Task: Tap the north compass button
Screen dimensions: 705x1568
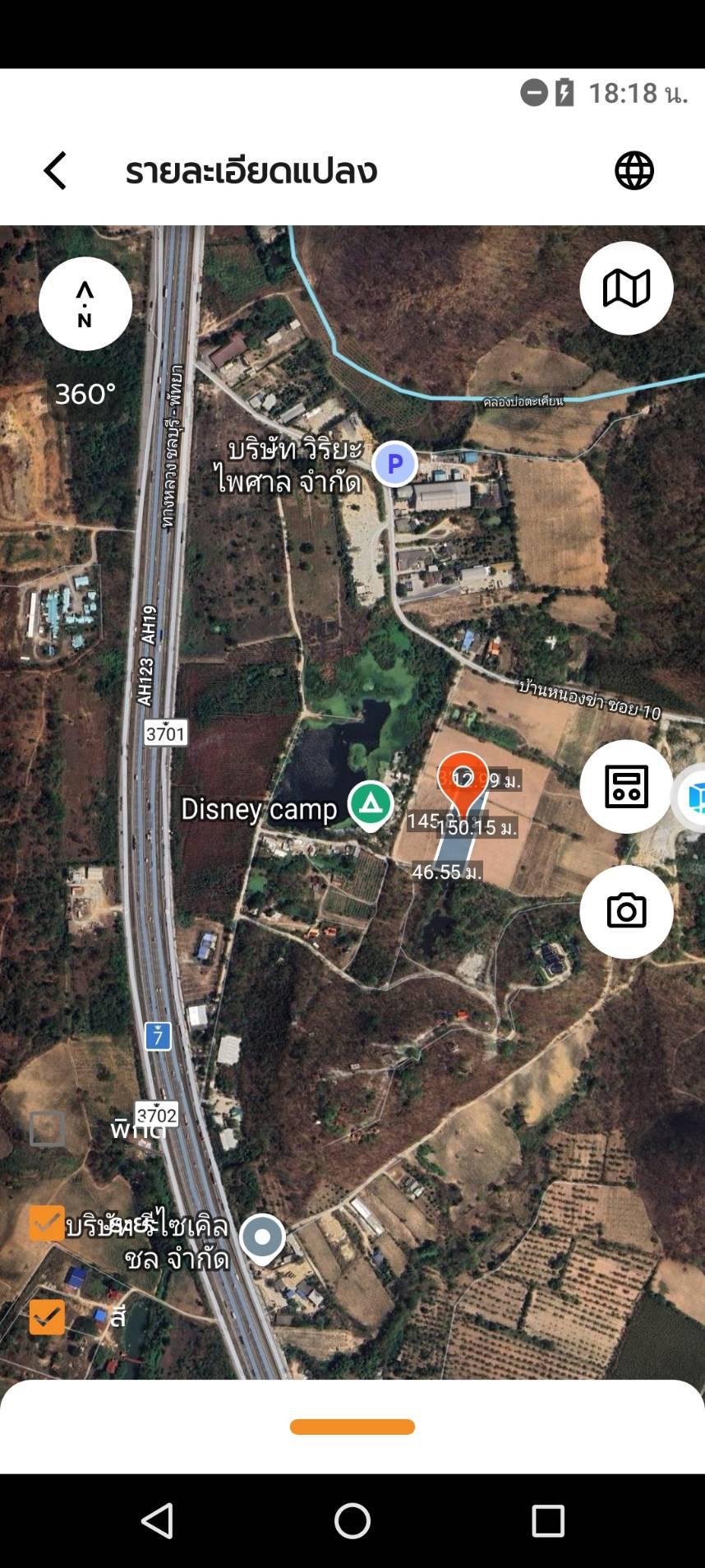Action: tap(85, 303)
